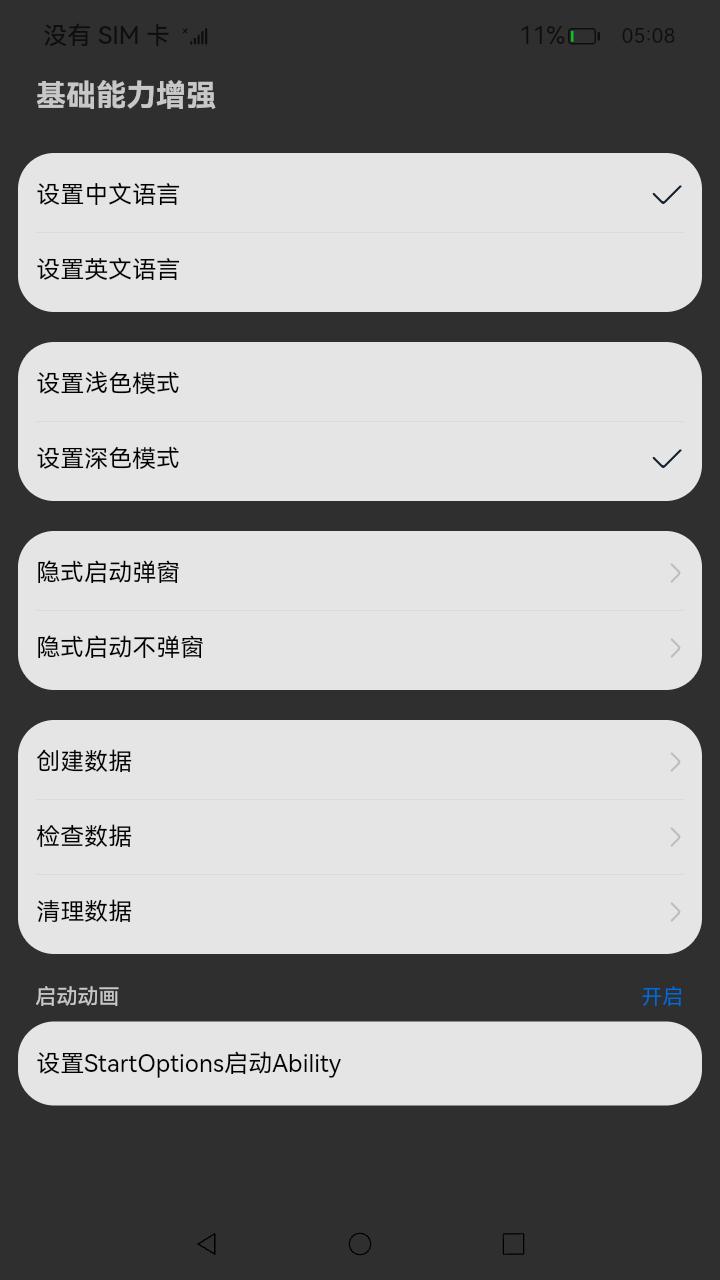This screenshot has width=720, height=1280.
Task: Tap 清理数据 row
Action: 360,912
